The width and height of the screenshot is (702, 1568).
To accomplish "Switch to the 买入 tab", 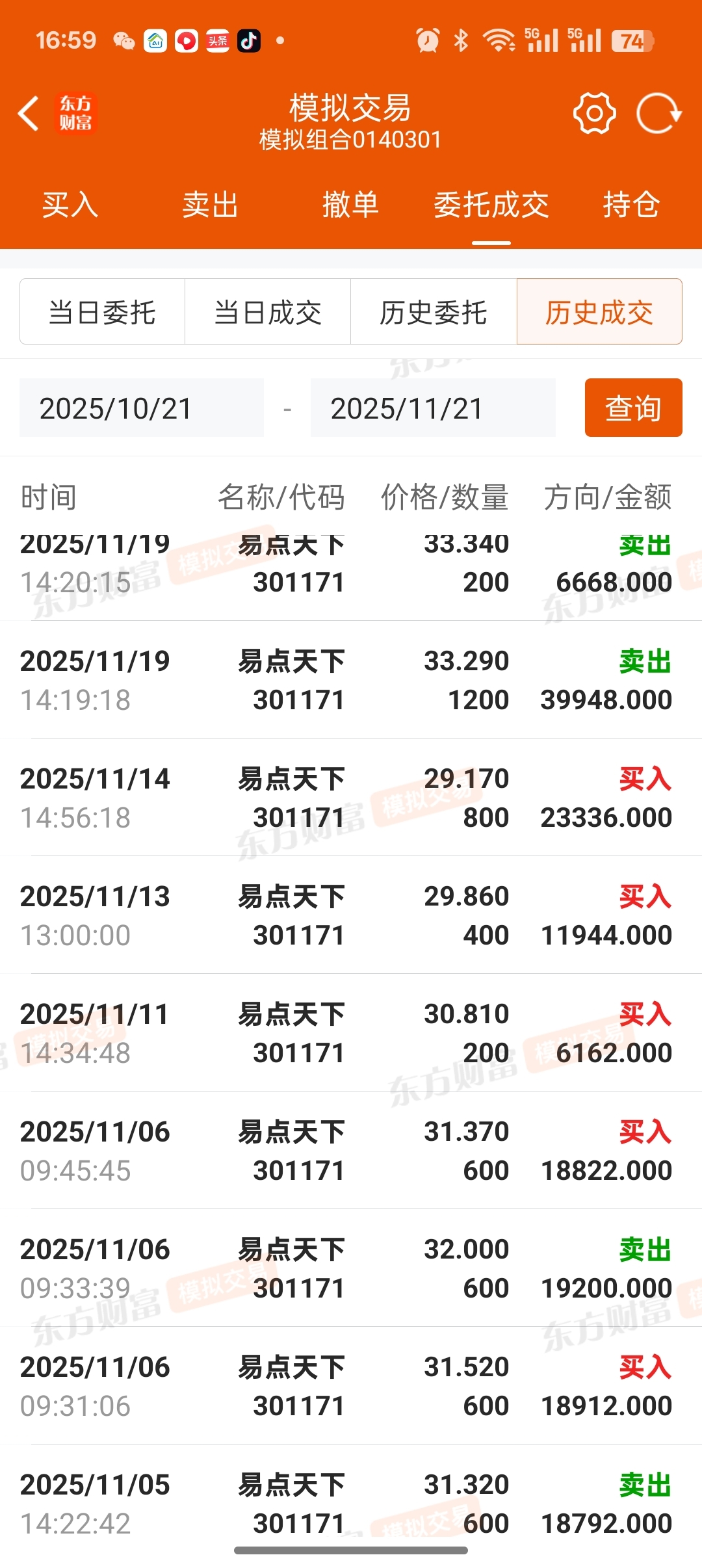I will pos(70,205).
